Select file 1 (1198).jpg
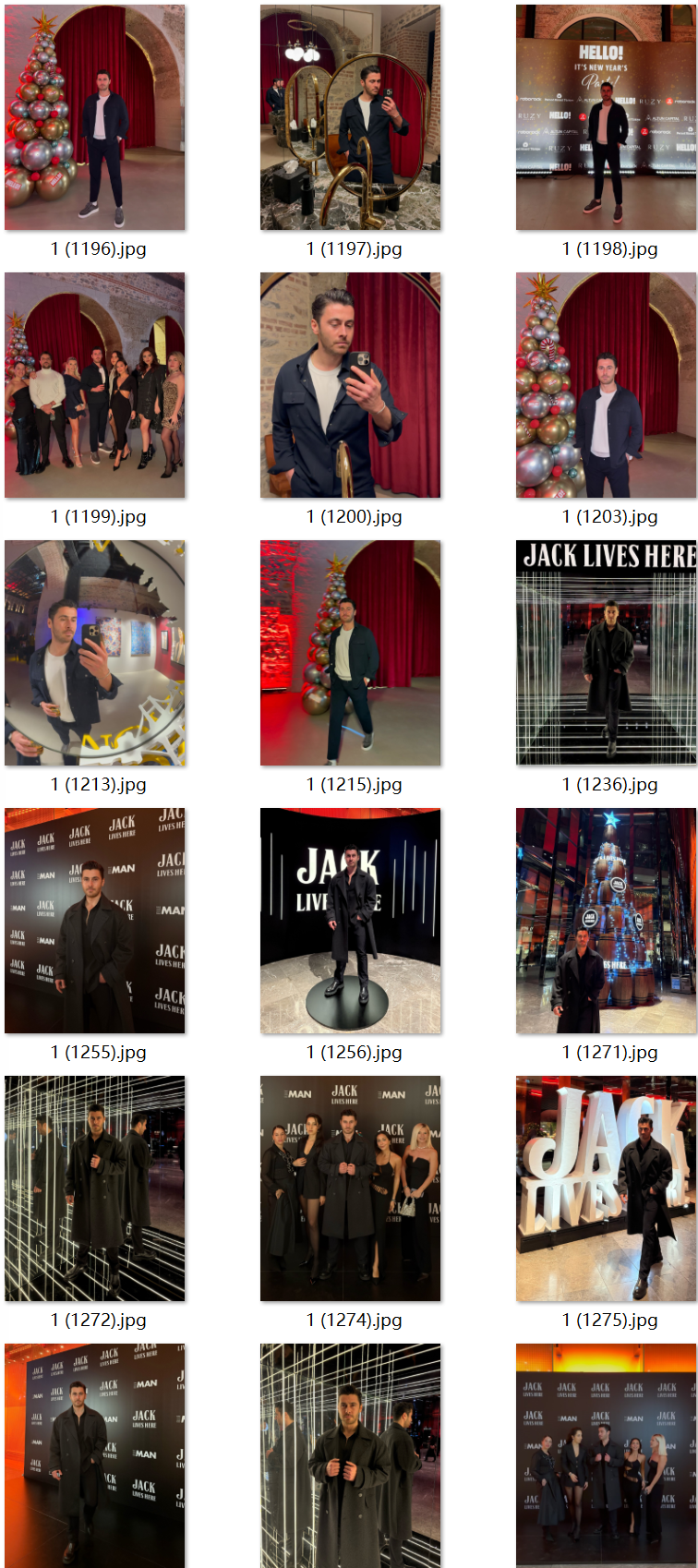 pyautogui.click(x=606, y=117)
